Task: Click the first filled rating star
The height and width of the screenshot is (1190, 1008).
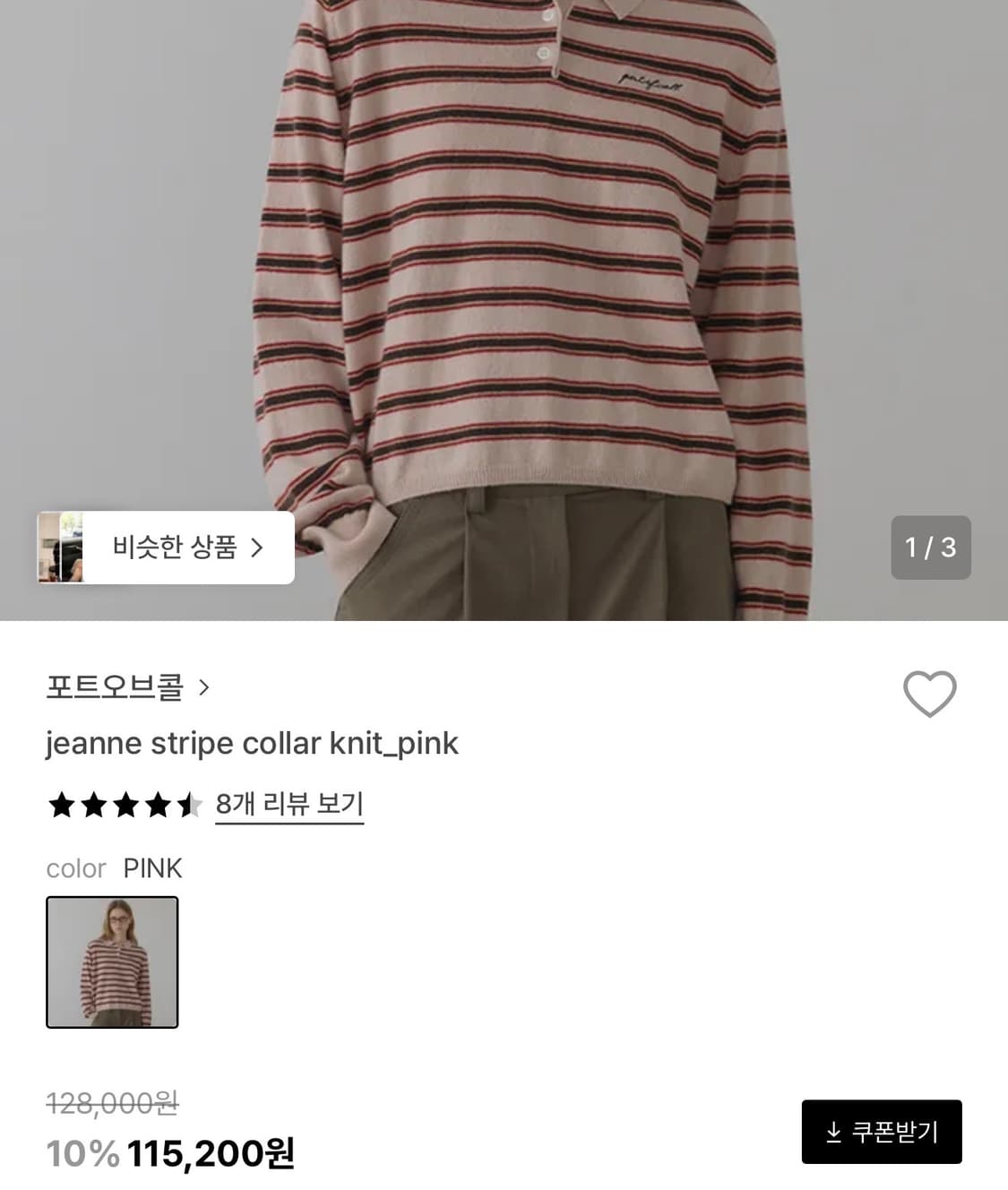Action: pyautogui.click(x=63, y=806)
